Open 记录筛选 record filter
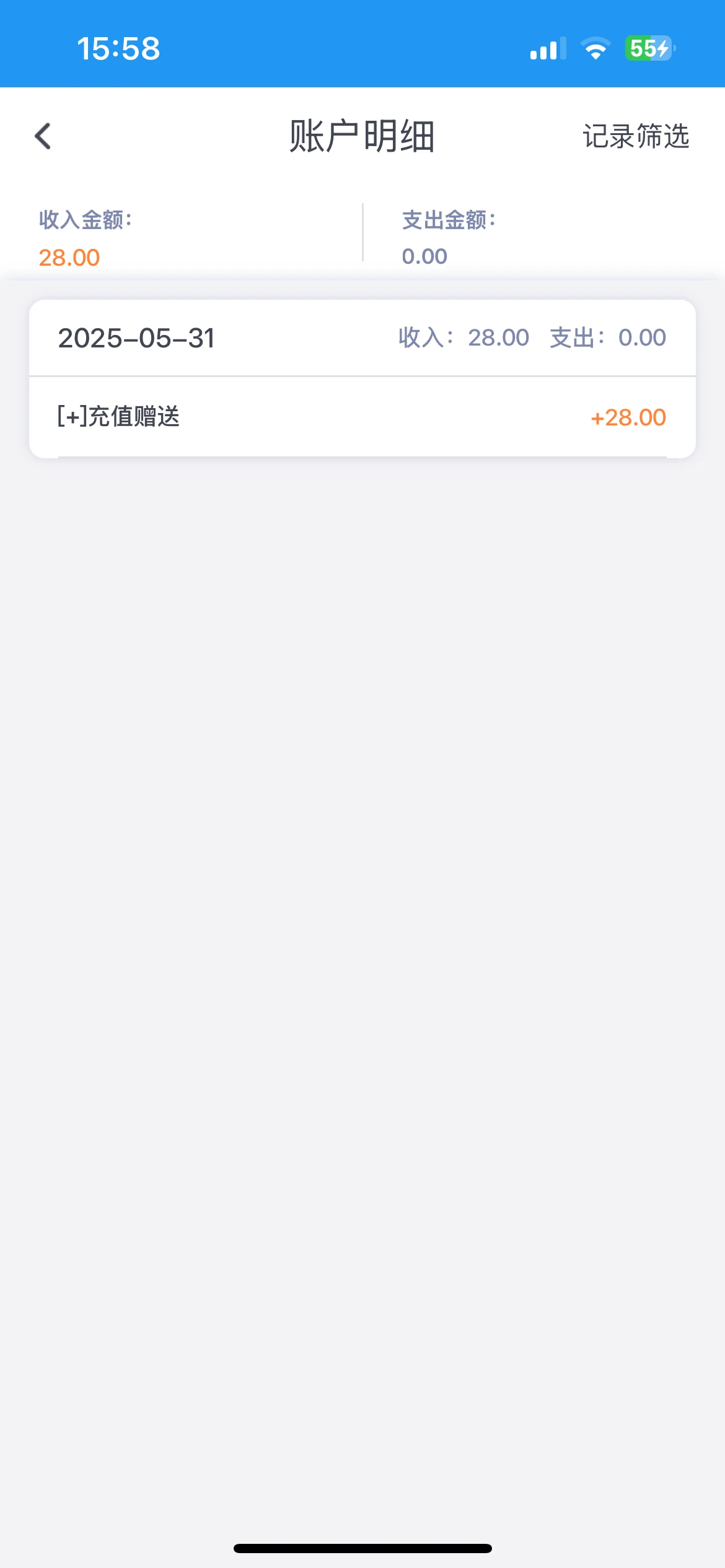This screenshot has height=1568, width=725. click(636, 136)
